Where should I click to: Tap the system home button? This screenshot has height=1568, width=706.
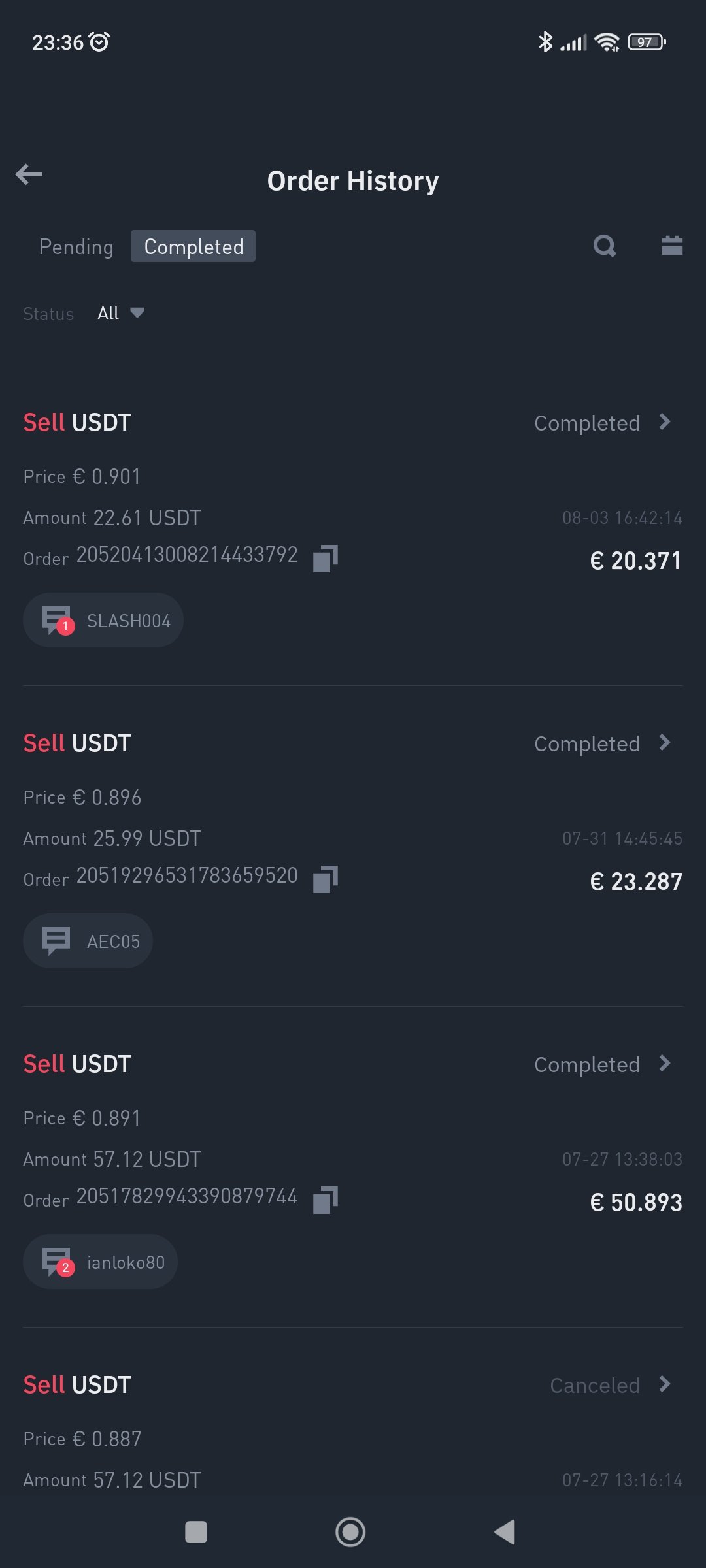pos(350,1532)
